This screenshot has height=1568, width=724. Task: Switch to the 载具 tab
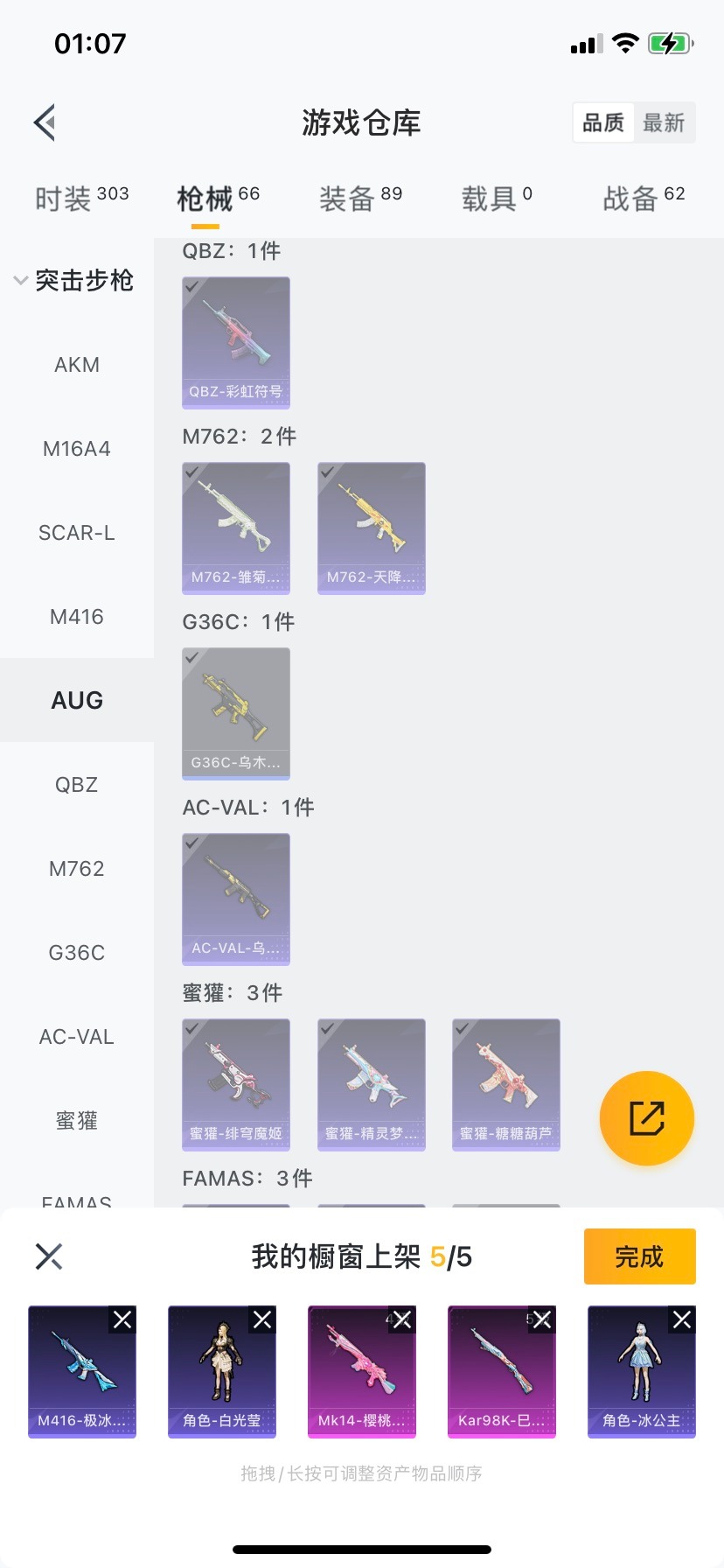pyautogui.click(x=496, y=199)
